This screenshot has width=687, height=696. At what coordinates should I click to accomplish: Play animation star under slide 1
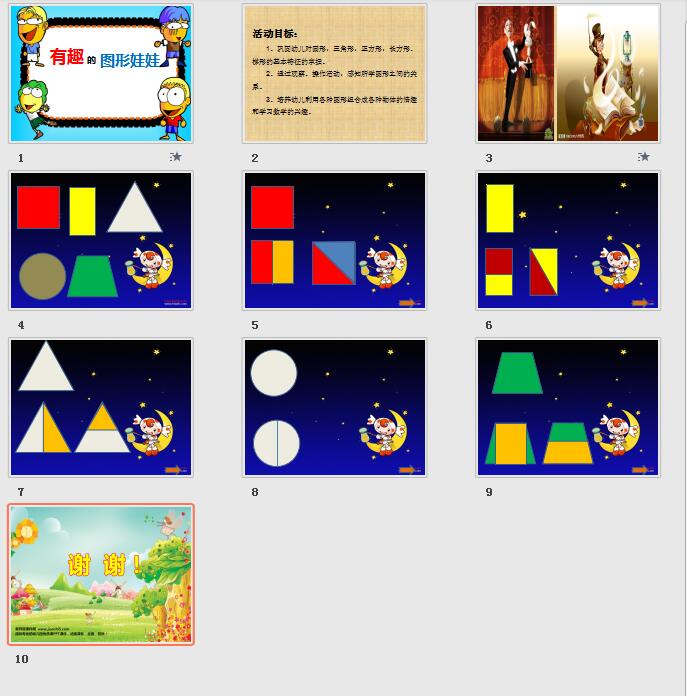176,157
